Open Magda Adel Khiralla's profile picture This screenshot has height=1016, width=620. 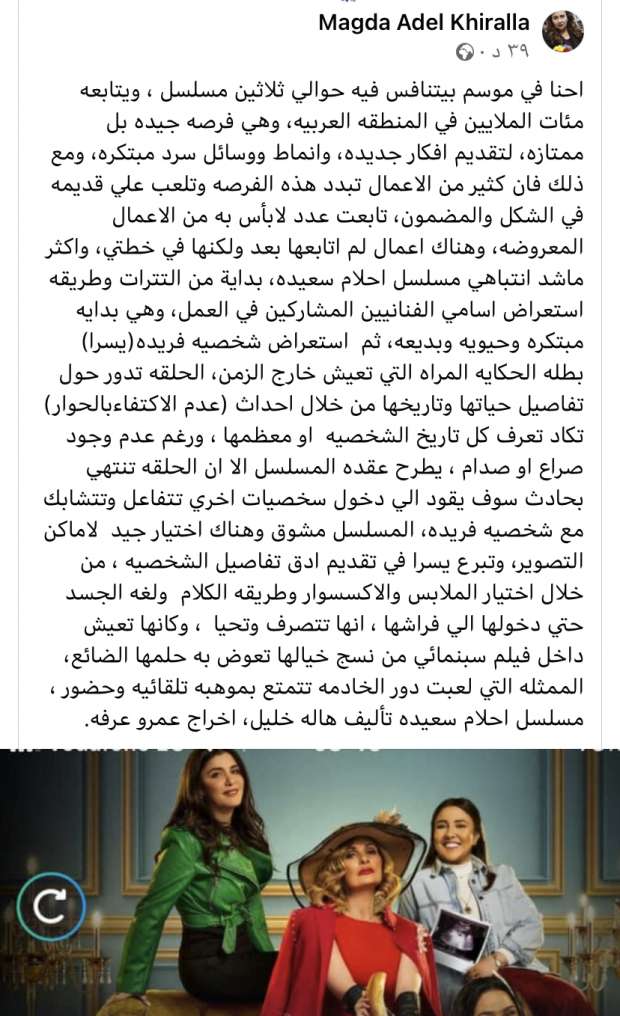click(x=562, y=34)
